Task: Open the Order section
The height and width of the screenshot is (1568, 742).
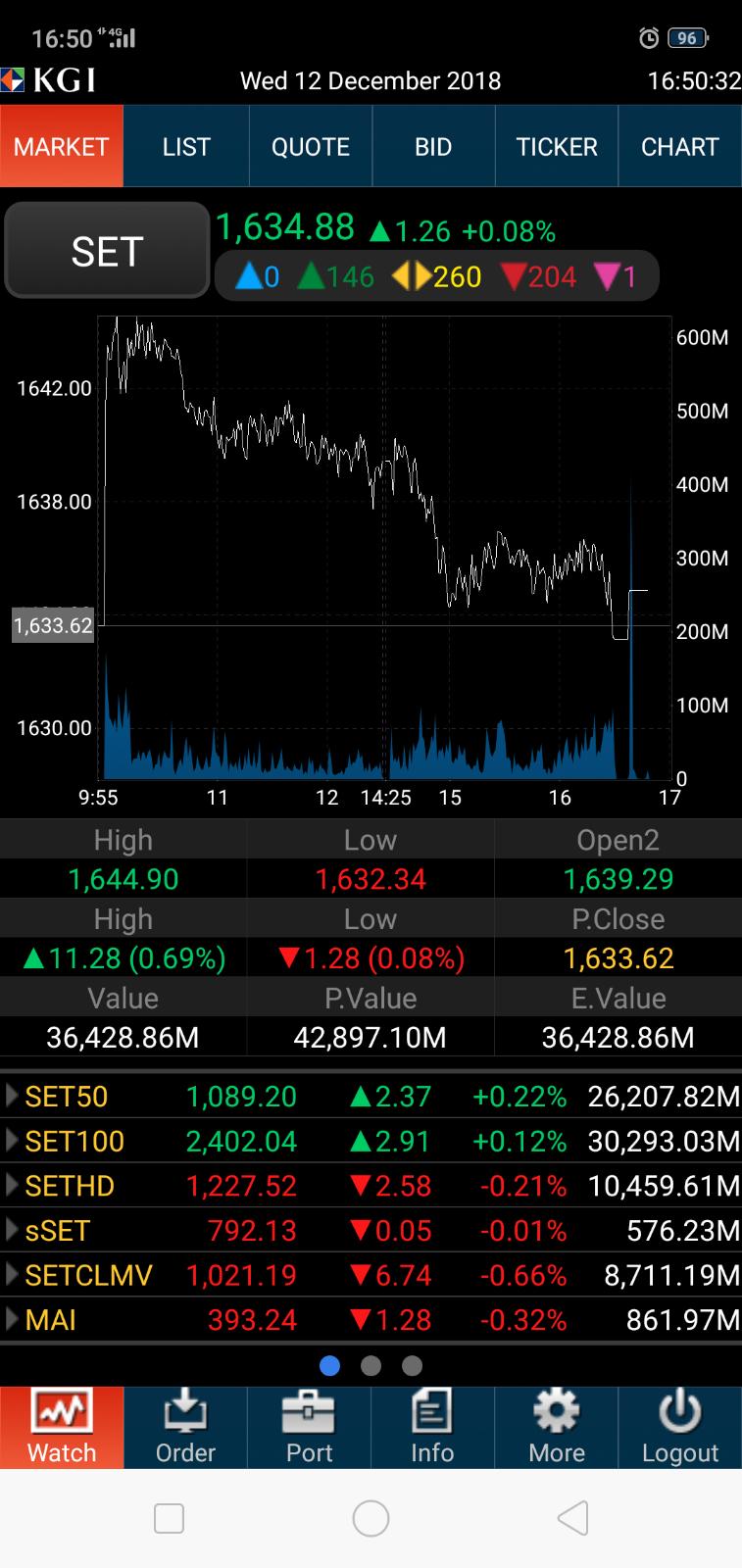Action: [185, 1427]
